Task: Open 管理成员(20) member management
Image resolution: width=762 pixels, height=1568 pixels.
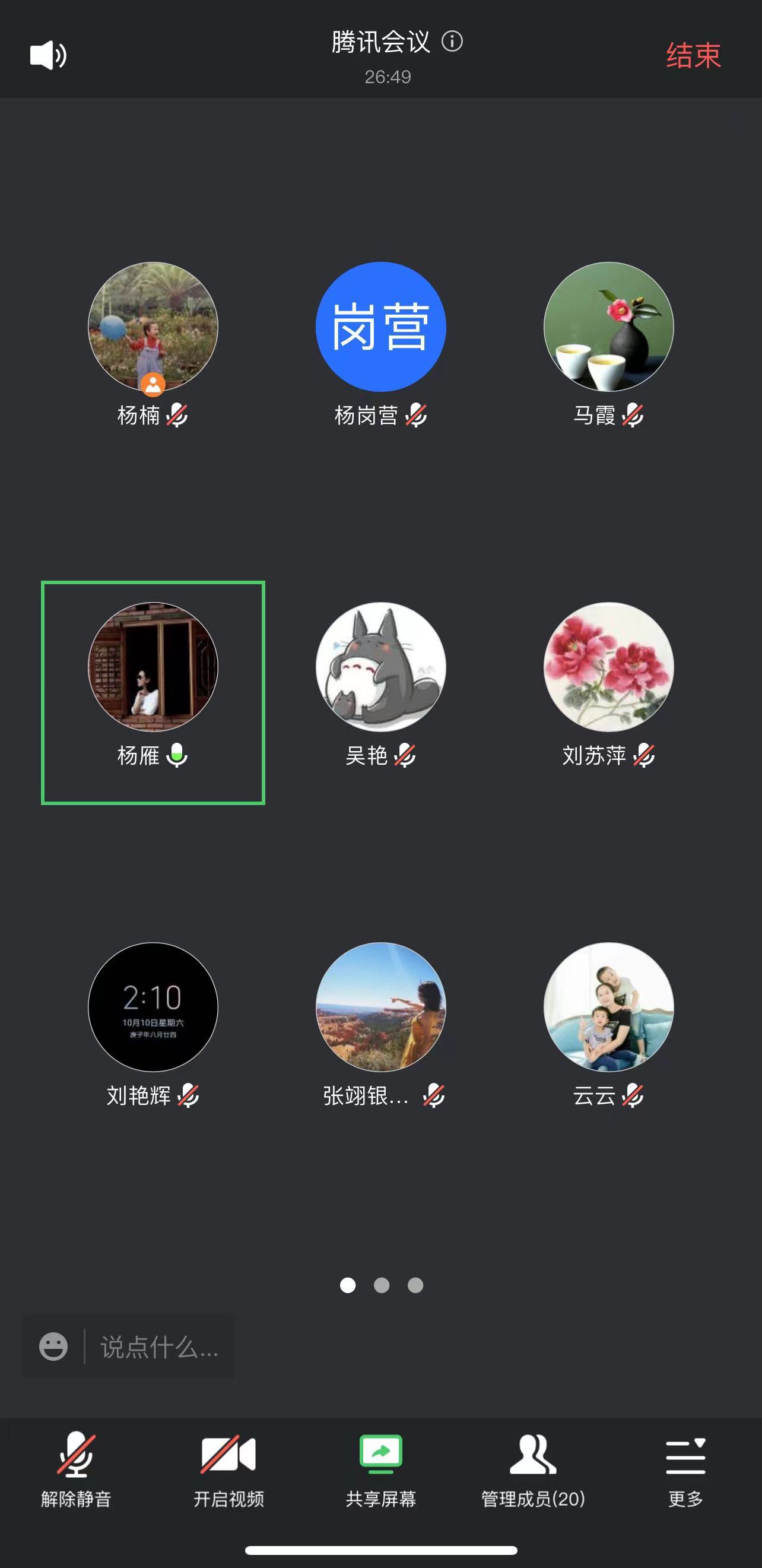Action: [x=533, y=1469]
